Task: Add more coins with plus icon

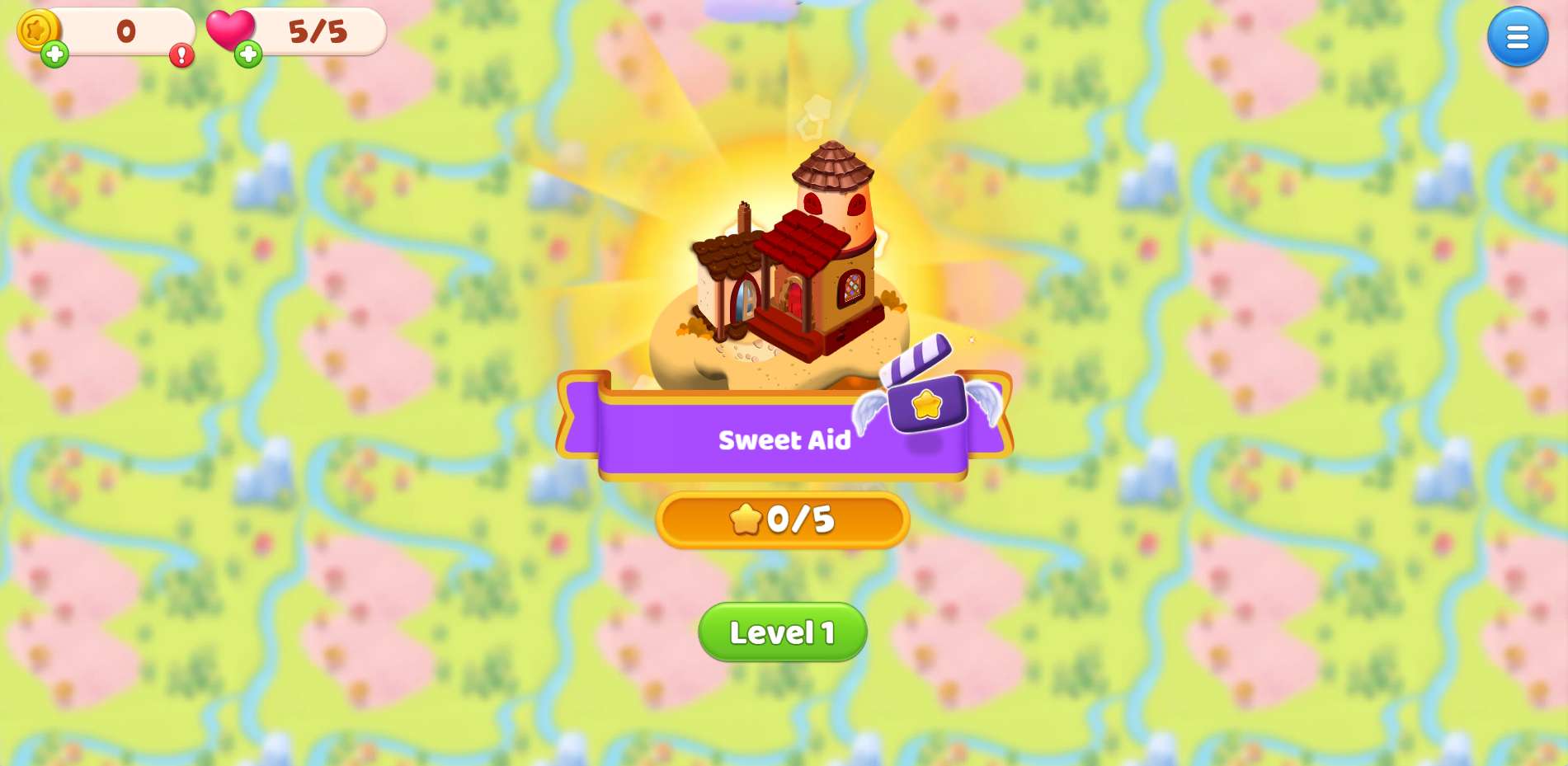Action: (55, 55)
